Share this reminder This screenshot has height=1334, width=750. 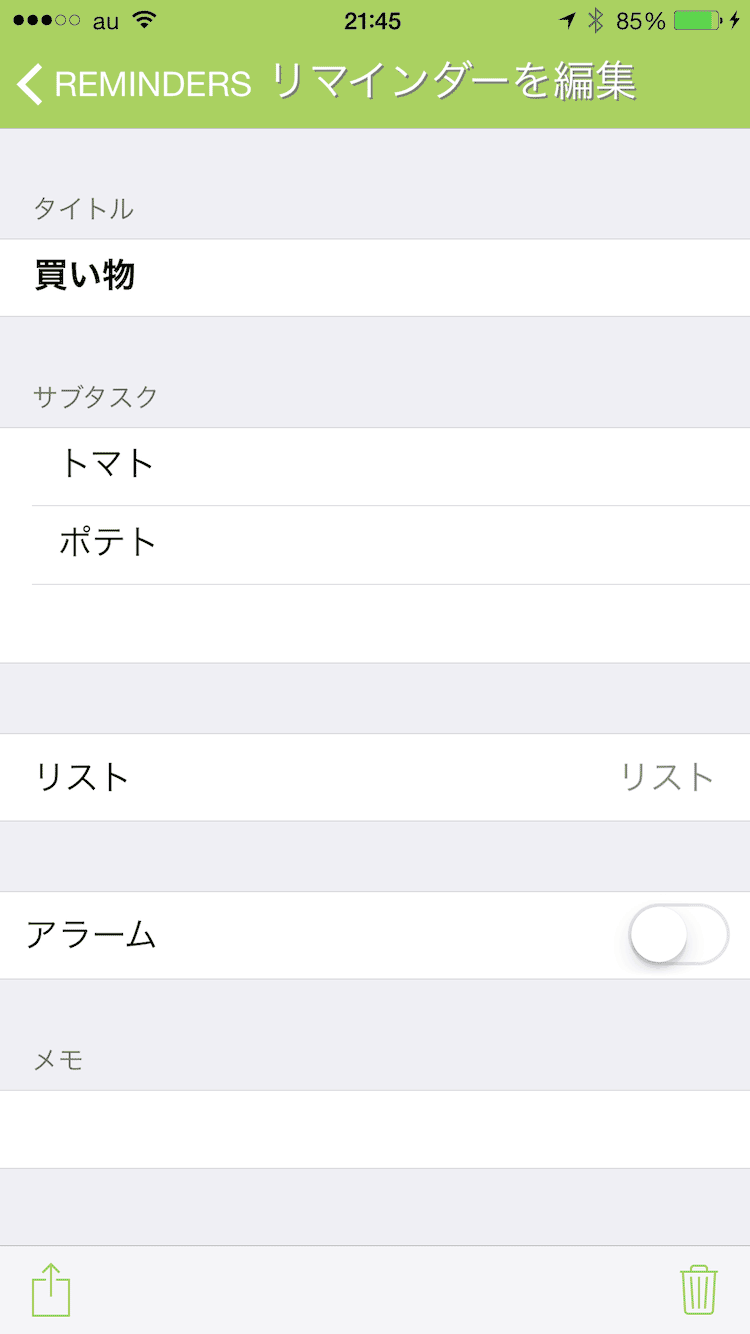pos(51,1290)
